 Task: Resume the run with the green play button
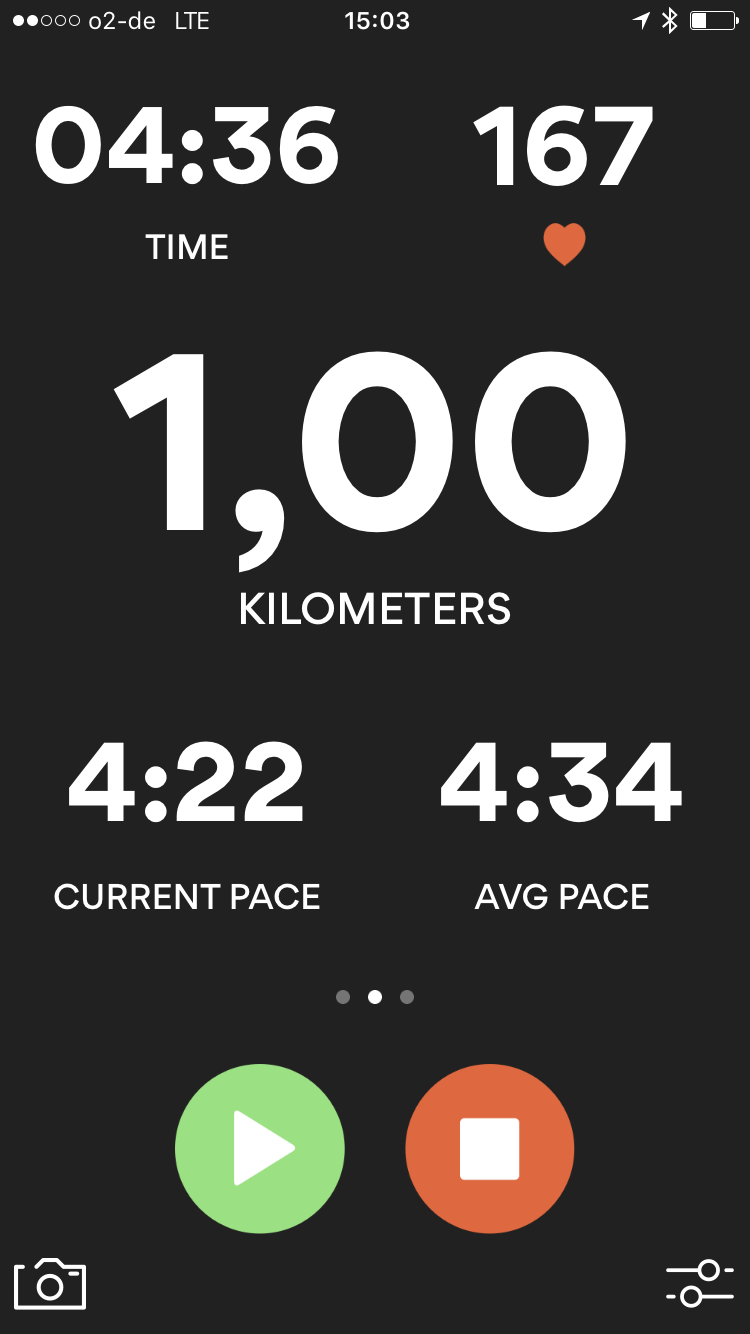pos(260,1149)
